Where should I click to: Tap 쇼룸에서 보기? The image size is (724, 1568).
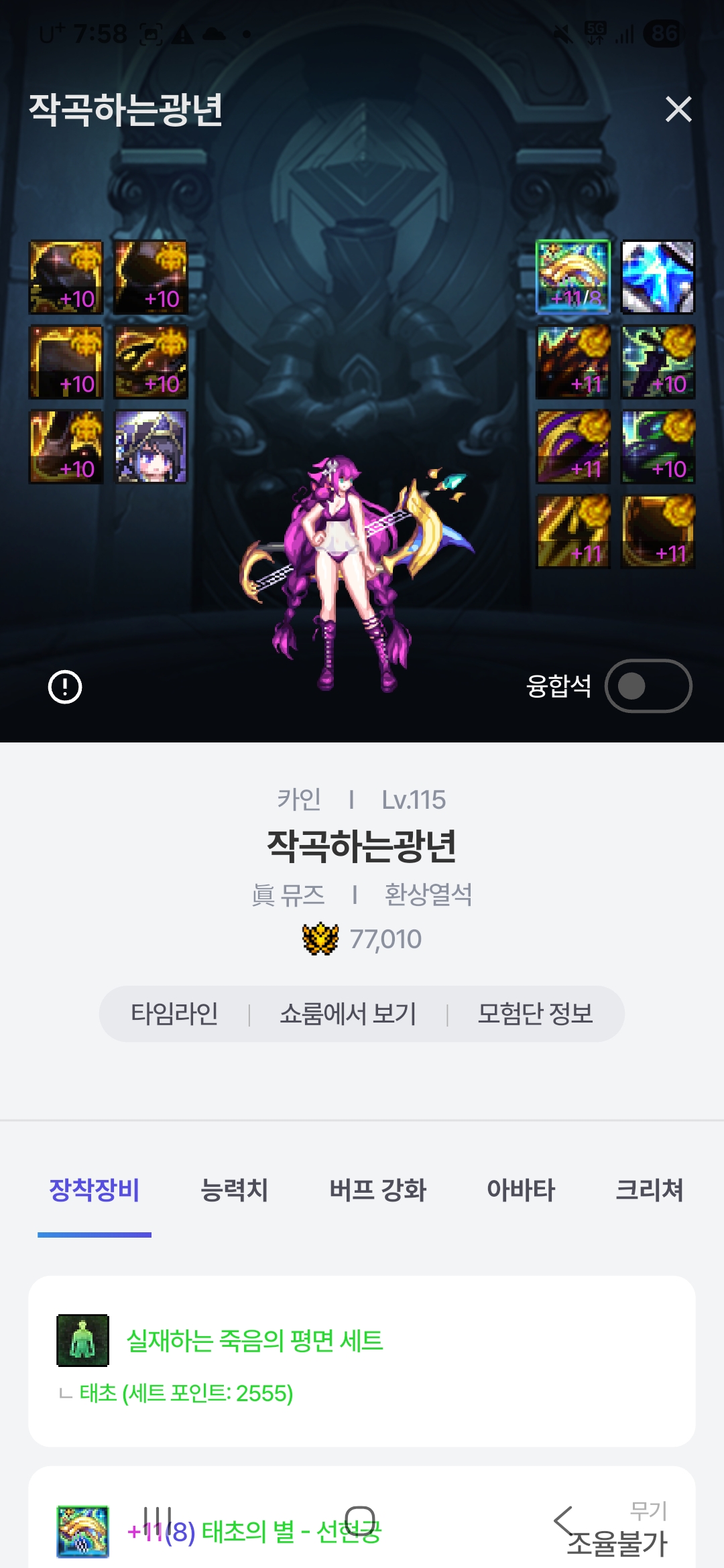(348, 1014)
